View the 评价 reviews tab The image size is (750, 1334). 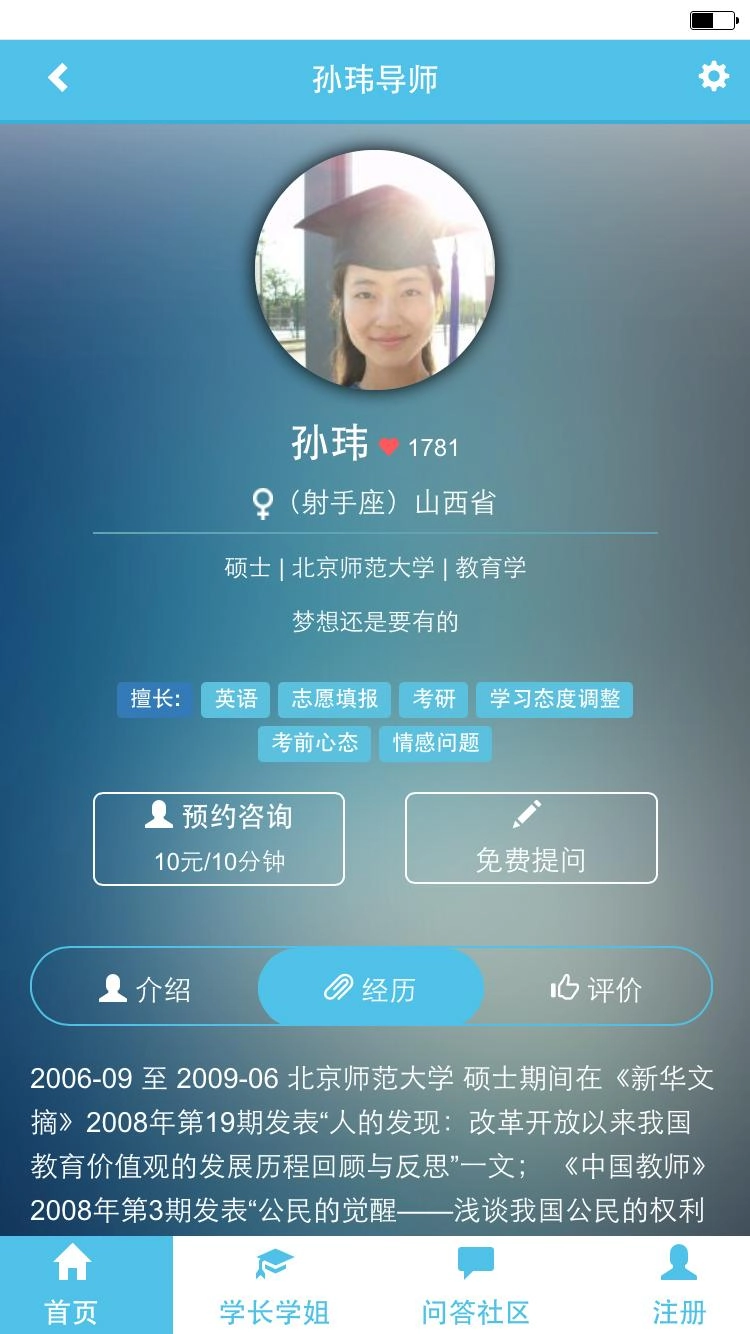click(597, 989)
